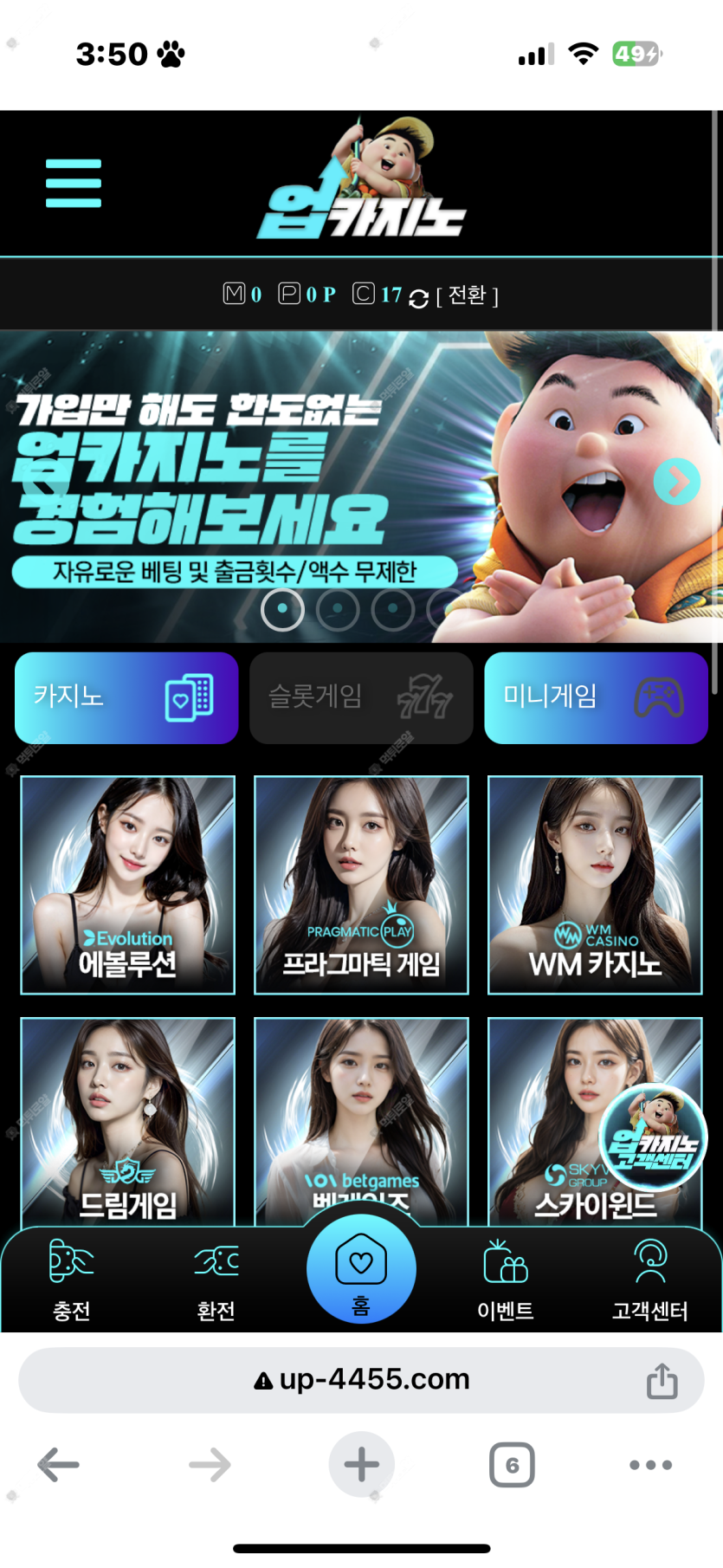Open the 이벤트 tab
This screenshot has width=723, height=1568.
tap(506, 1280)
